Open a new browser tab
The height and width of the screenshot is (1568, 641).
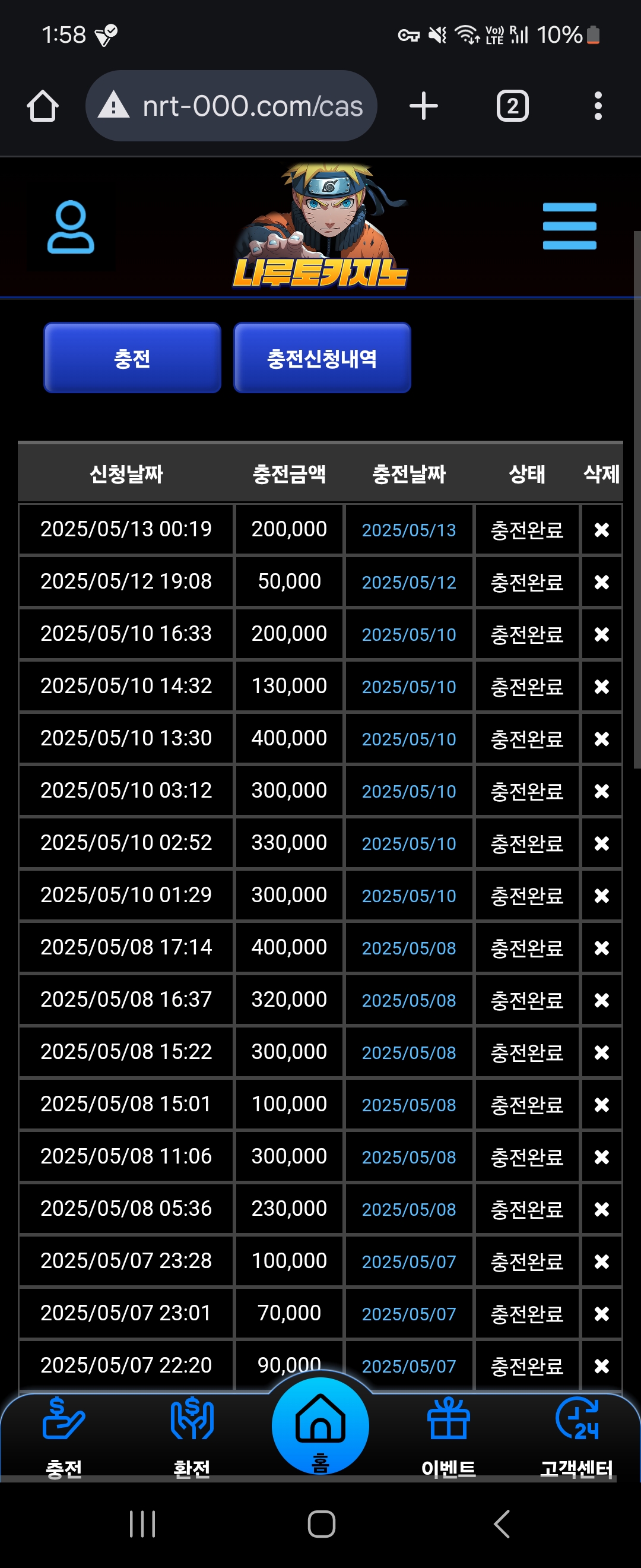click(x=423, y=106)
